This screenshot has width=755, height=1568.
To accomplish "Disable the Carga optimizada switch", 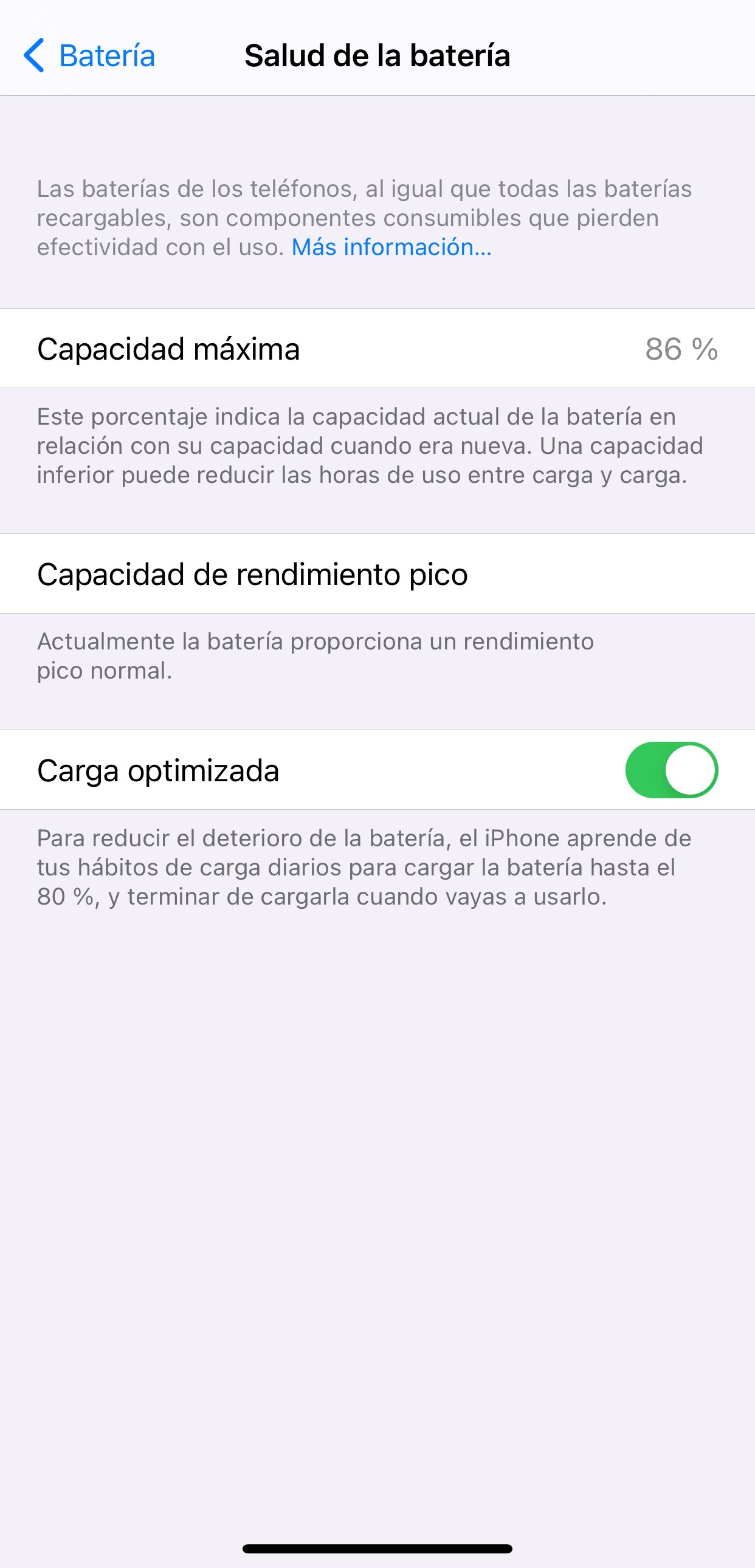I will (x=672, y=770).
